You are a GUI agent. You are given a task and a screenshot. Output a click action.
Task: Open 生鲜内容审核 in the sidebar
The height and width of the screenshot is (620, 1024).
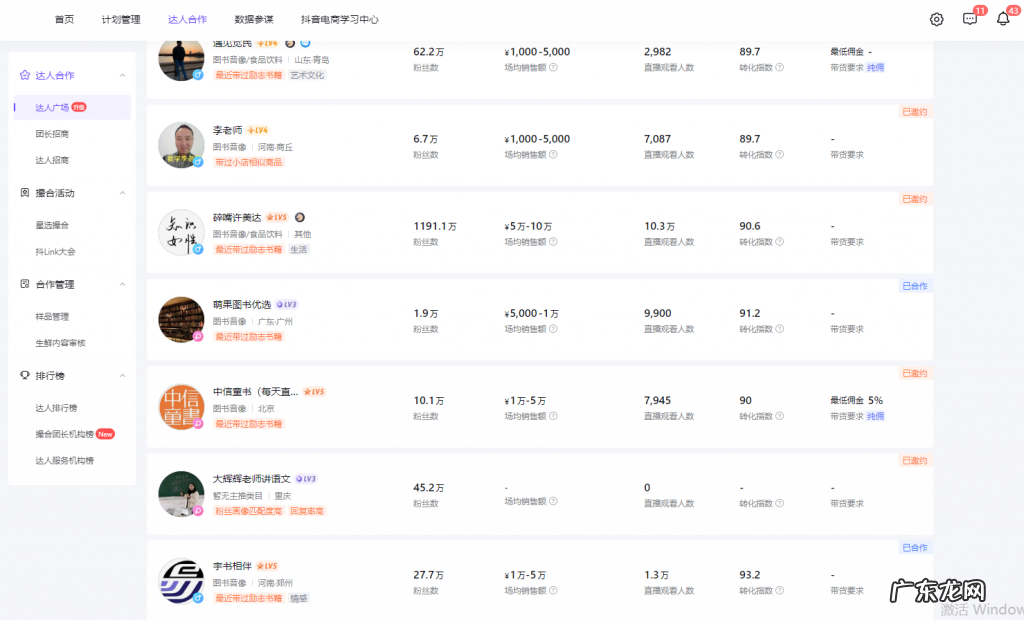(60, 342)
